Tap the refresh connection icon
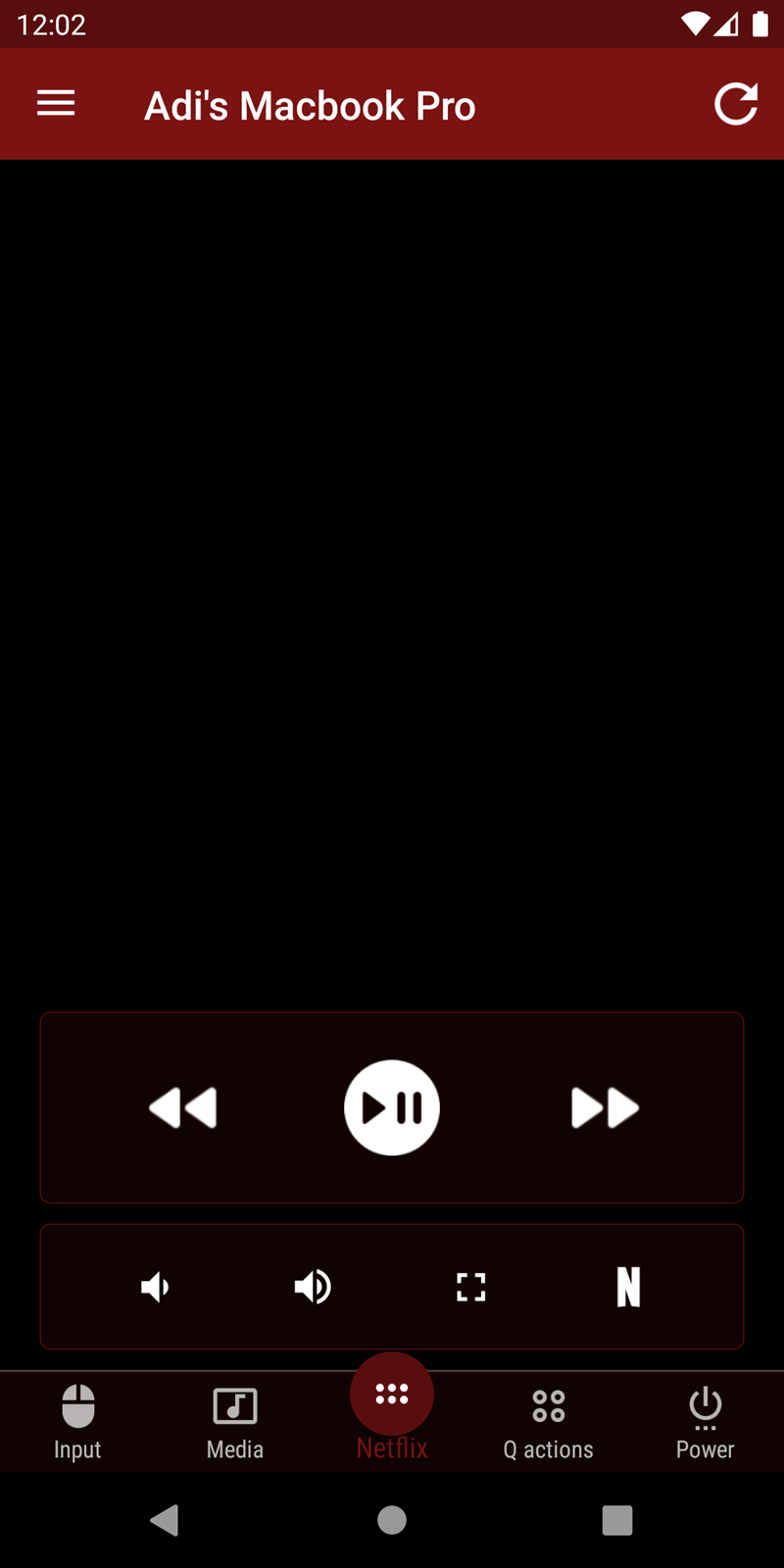Image resolution: width=784 pixels, height=1568 pixels. pyautogui.click(x=736, y=104)
